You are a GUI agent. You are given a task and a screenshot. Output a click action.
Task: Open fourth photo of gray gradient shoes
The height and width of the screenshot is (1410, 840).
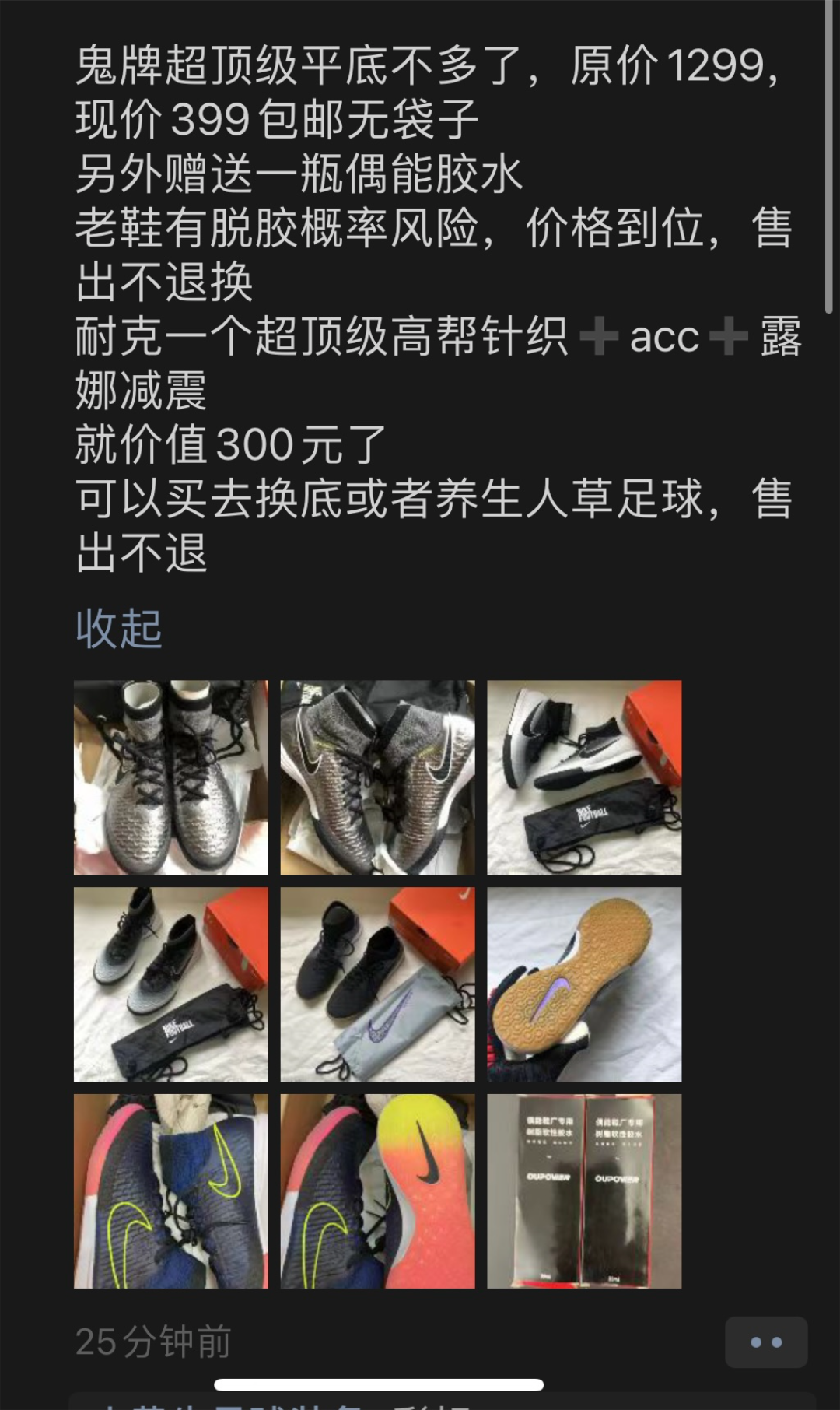[x=171, y=984]
